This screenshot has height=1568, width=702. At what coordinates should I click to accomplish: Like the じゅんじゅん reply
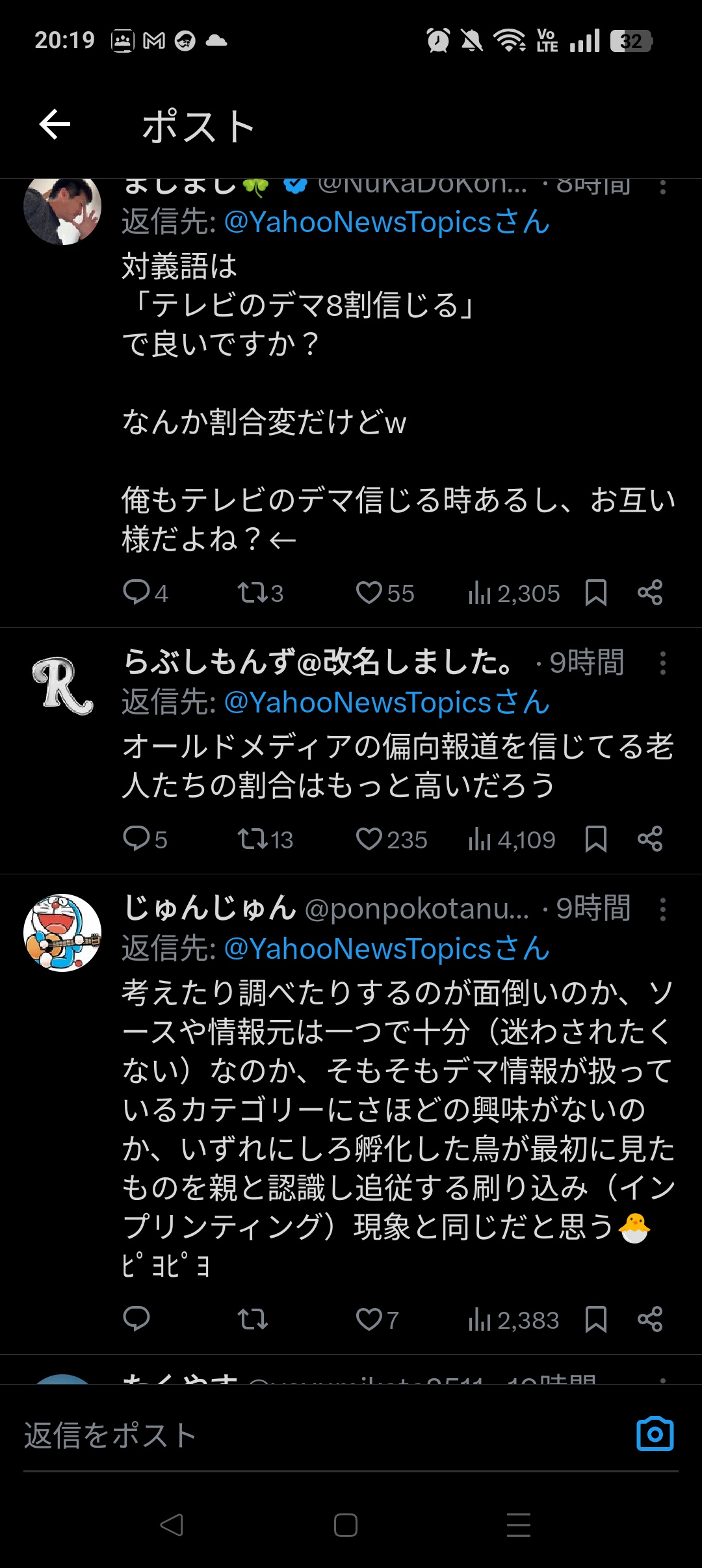[369, 1320]
